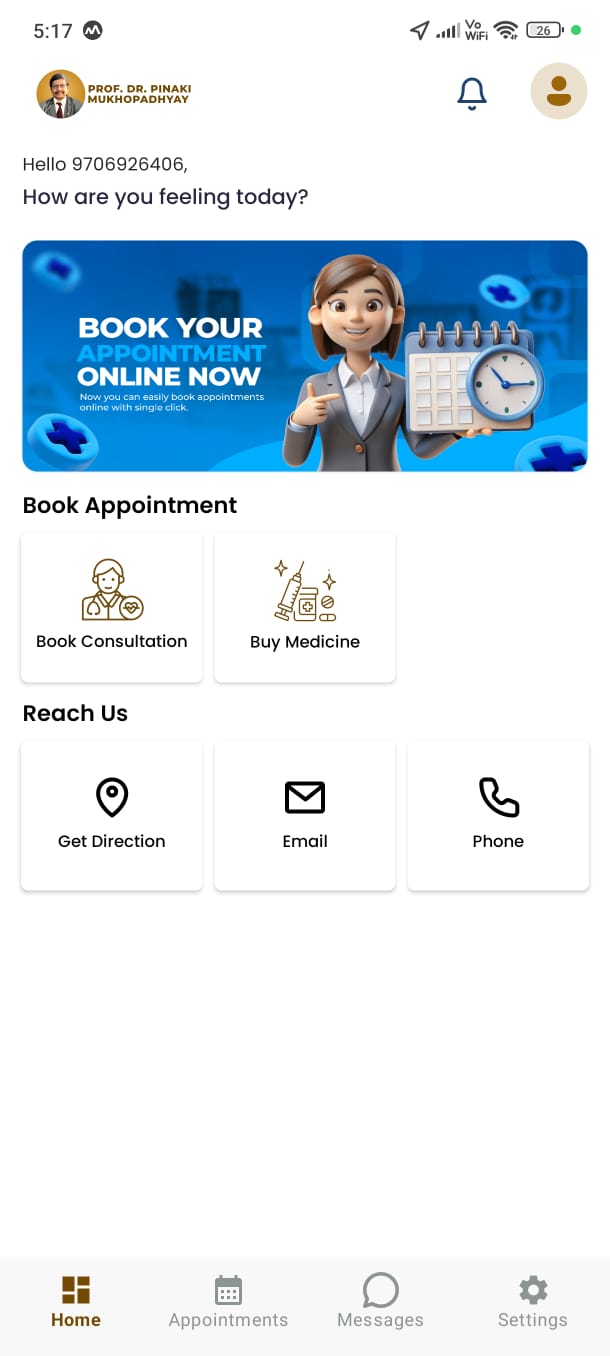Open the Book Consultation card
Image resolution: width=610 pixels, height=1356 pixels.
112,608
